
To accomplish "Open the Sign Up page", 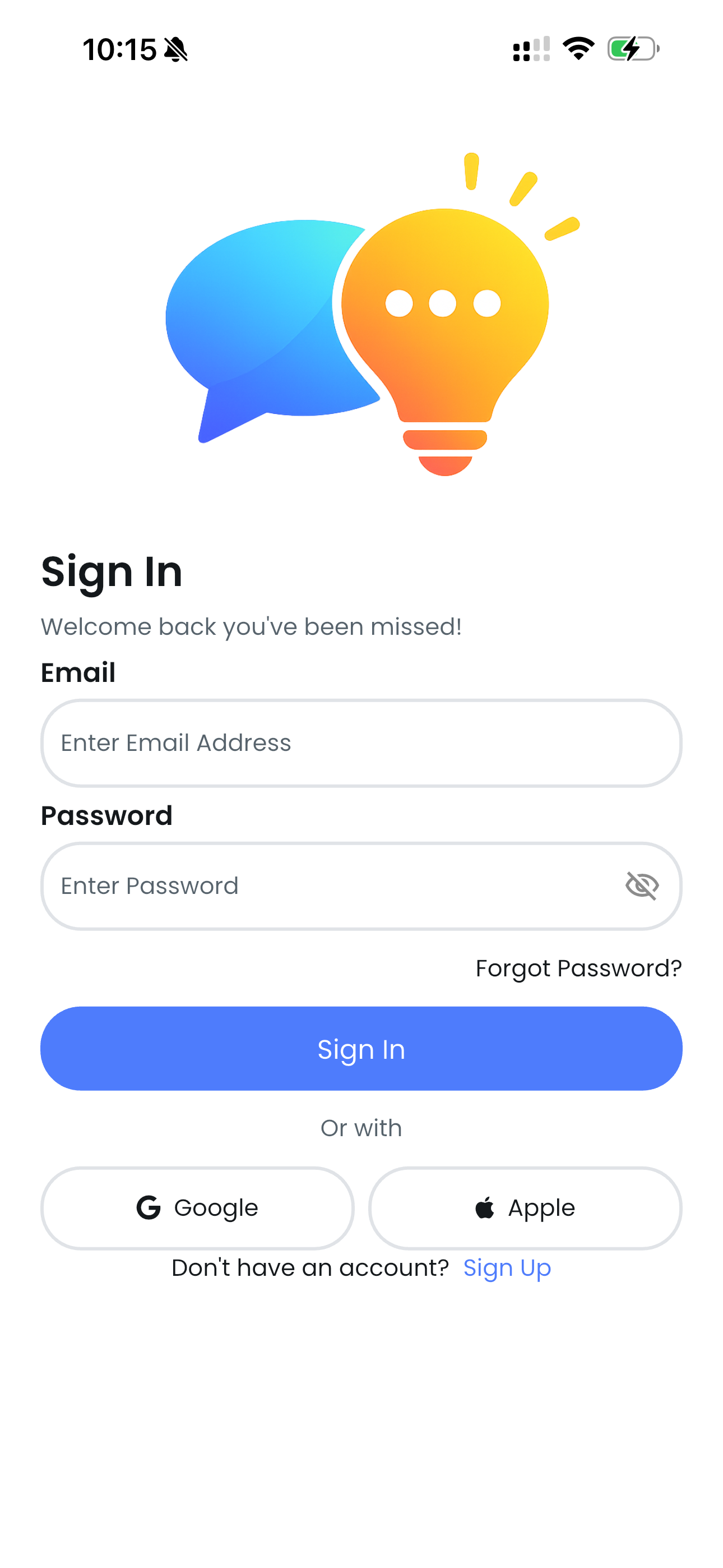I will coord(508,1267).
